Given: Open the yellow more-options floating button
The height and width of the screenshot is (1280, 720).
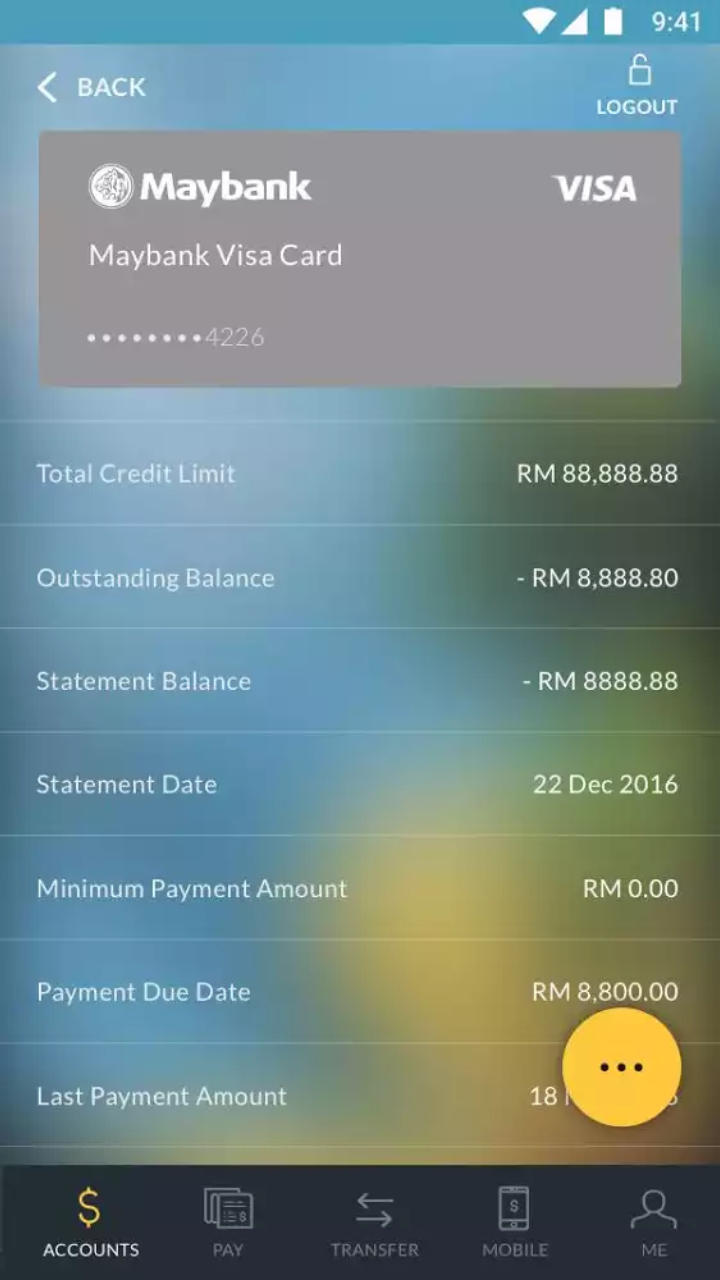Looking at the screenshot, I should click(x=621, y=1067).
